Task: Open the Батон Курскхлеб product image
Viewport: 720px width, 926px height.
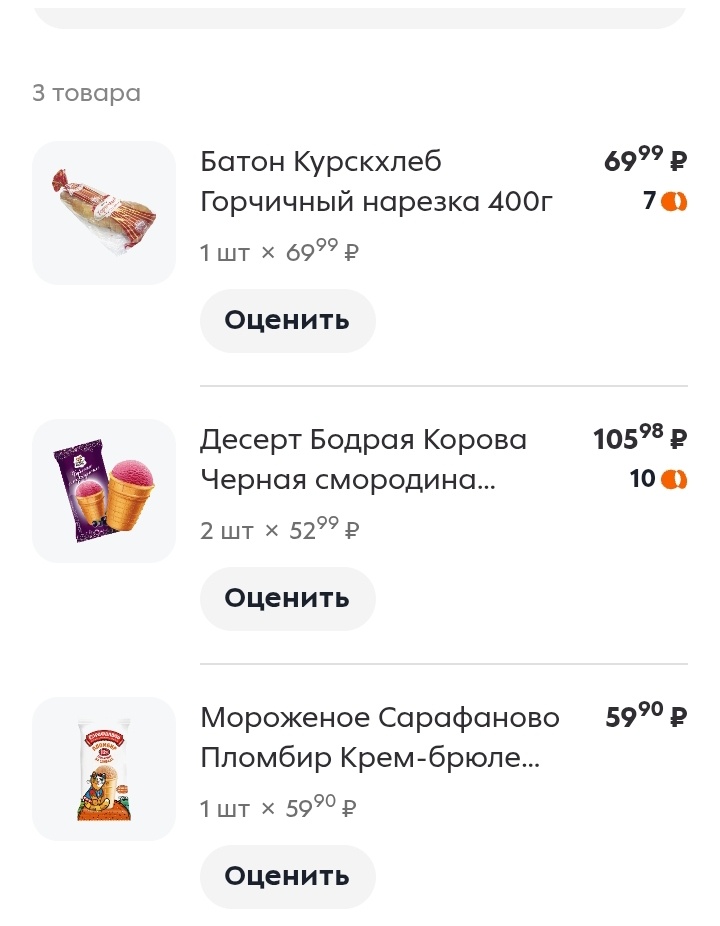Action: [x=104, y=213]
